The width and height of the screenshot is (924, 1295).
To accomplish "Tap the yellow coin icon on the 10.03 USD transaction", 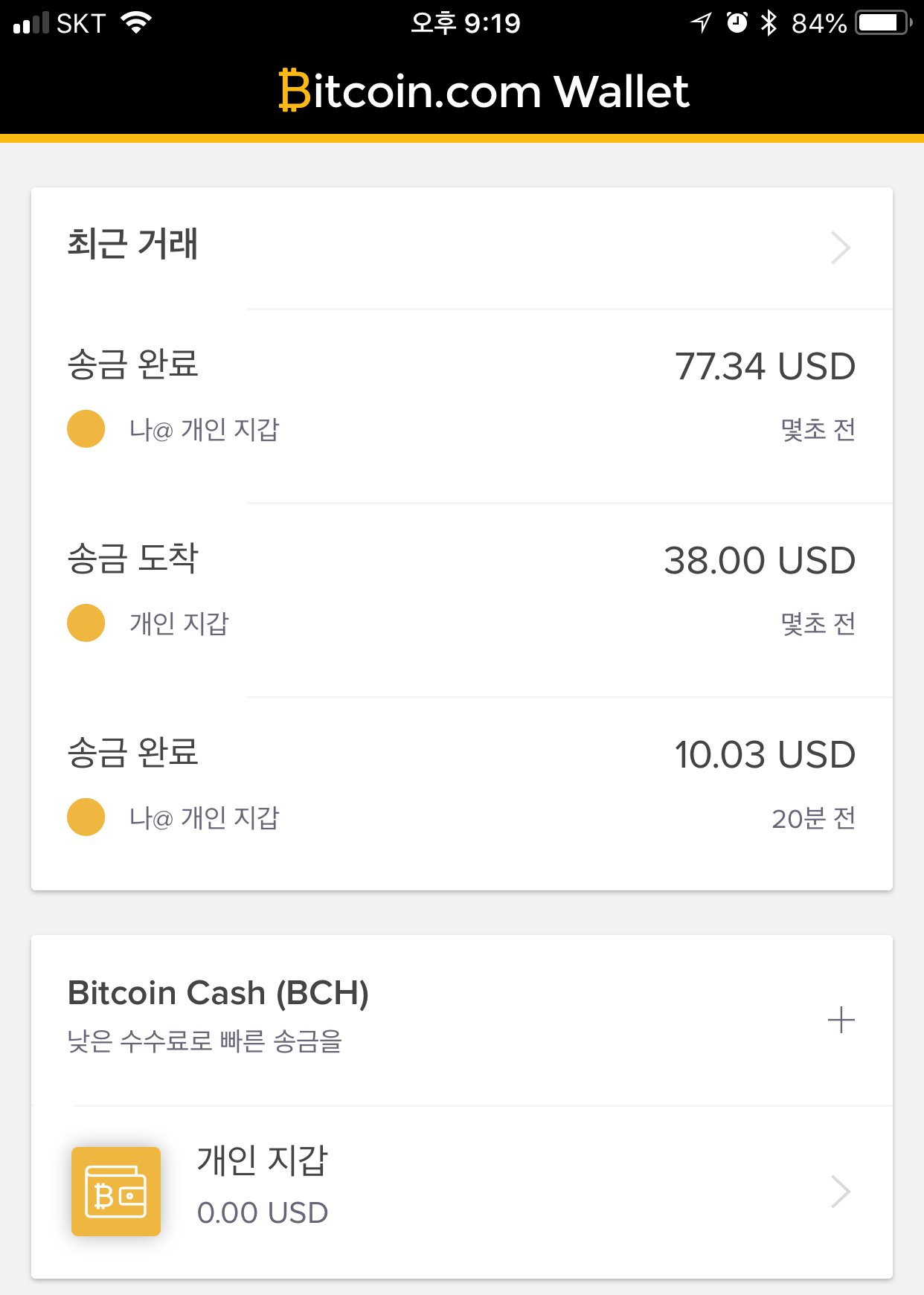I will pyautogui.click(x=85, y=817).
